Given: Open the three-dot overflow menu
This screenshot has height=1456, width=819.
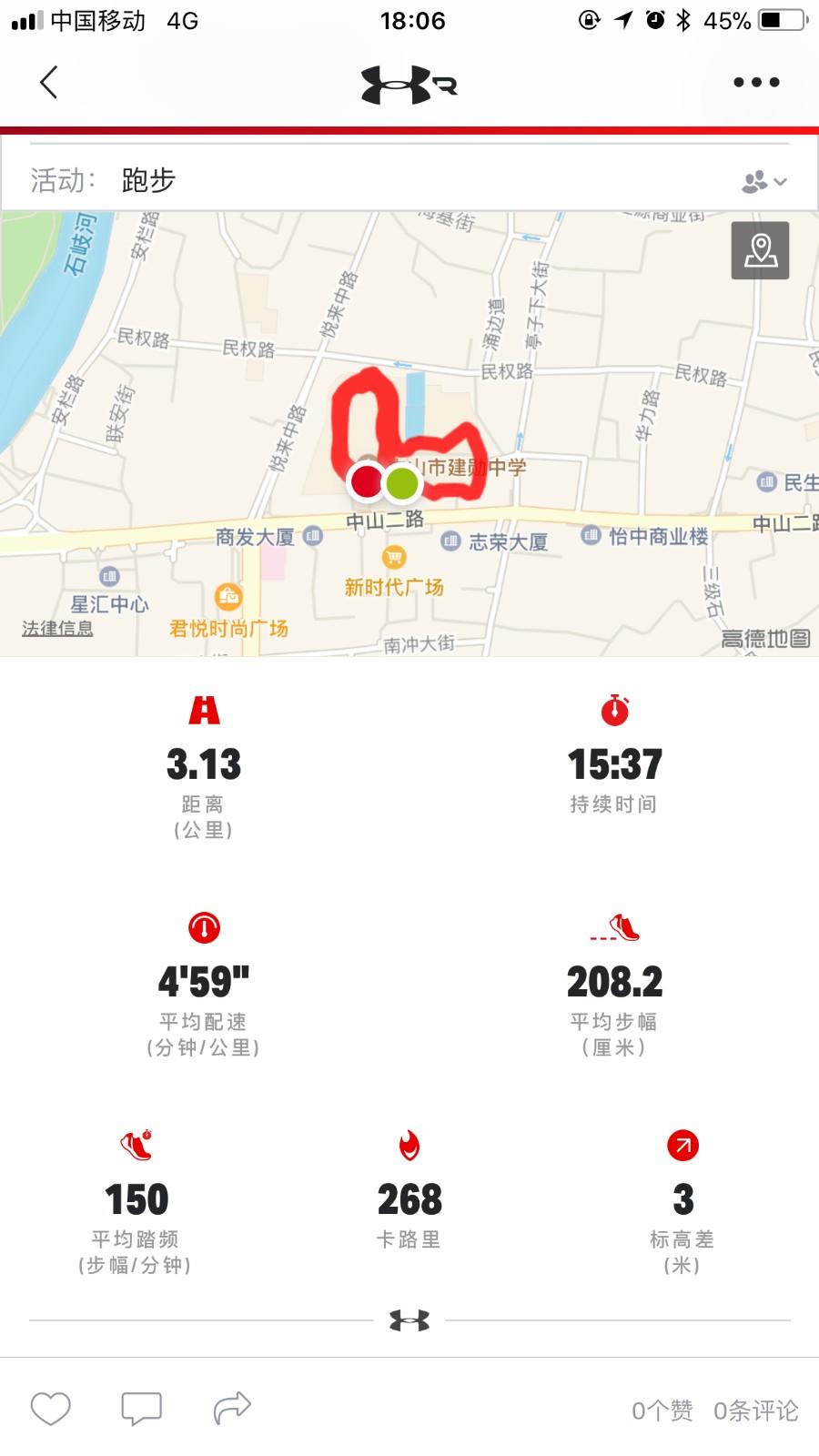Looking at the screenshot, I should (x=756, y=82).
